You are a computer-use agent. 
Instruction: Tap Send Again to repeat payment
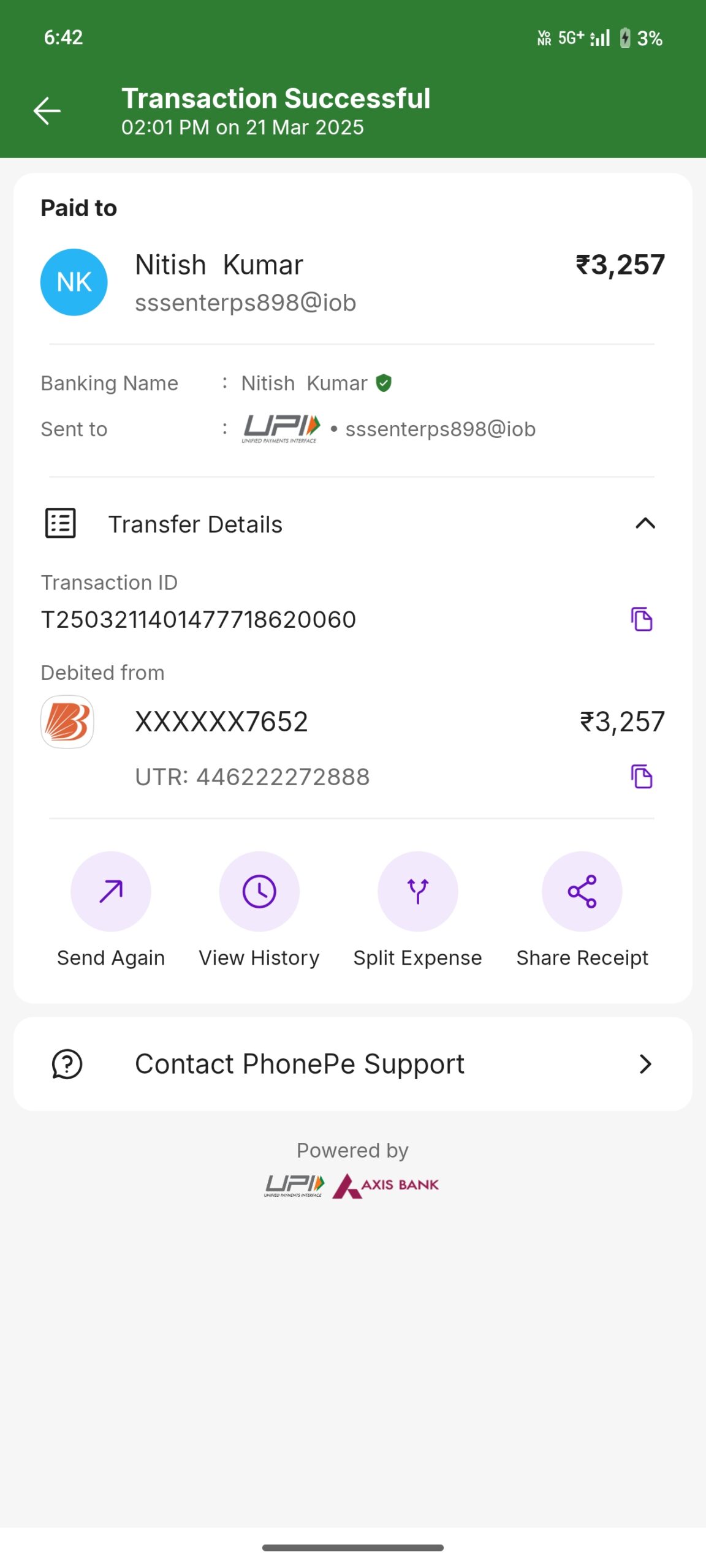[111, 891]
